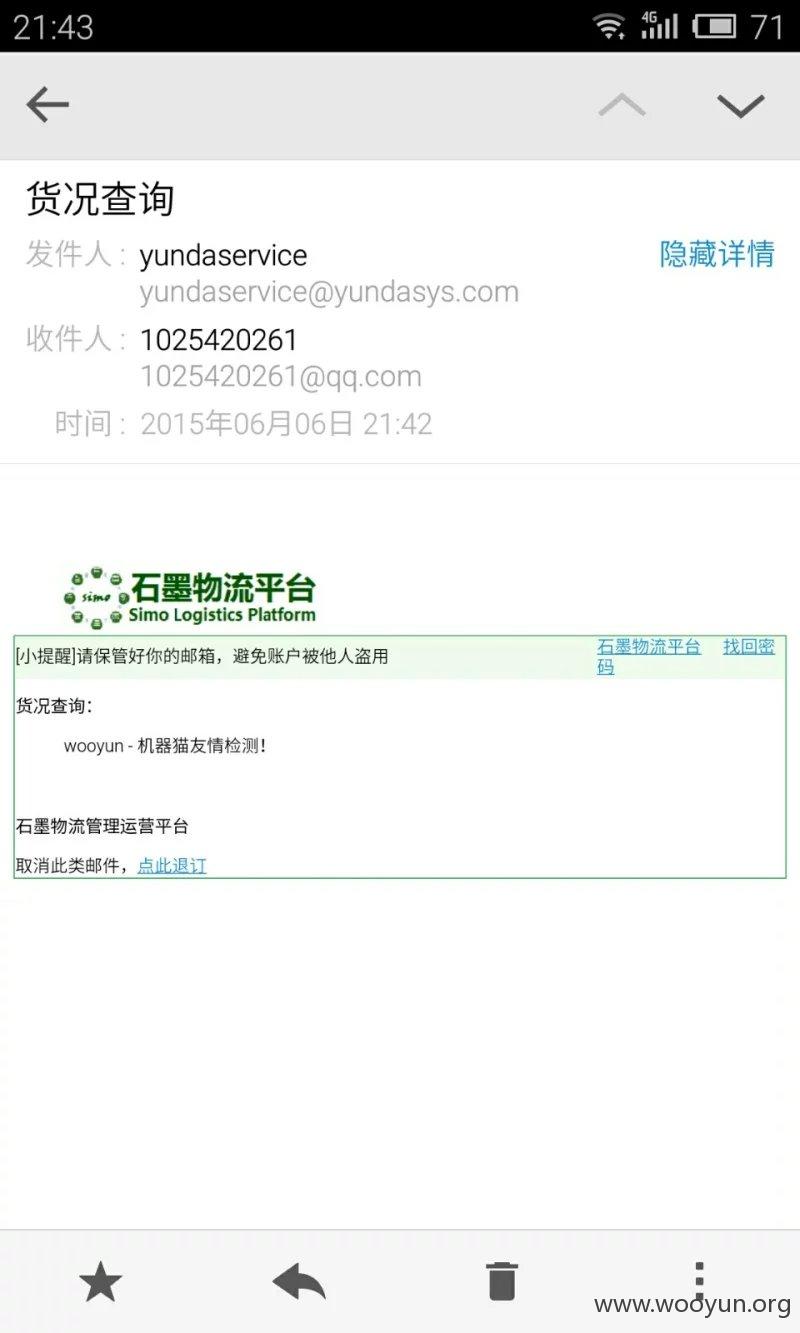Hide details via 隐藏详情
Screen dimensions: 800x1333
click(717, 254)
